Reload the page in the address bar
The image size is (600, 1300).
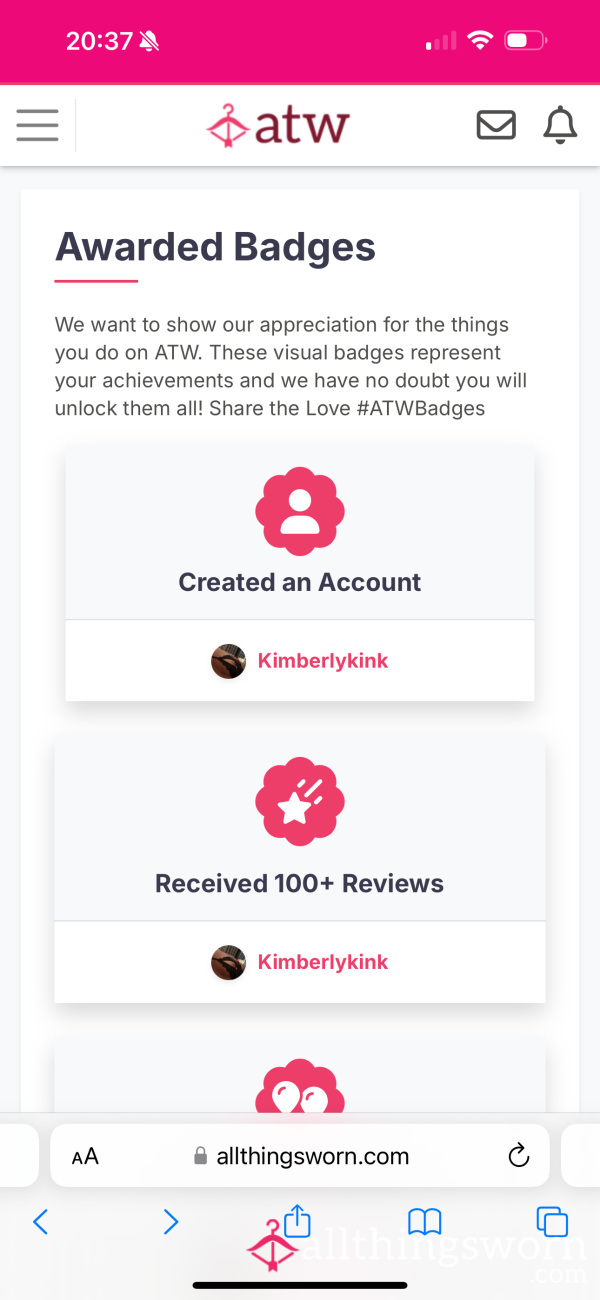click(518, 1156)
